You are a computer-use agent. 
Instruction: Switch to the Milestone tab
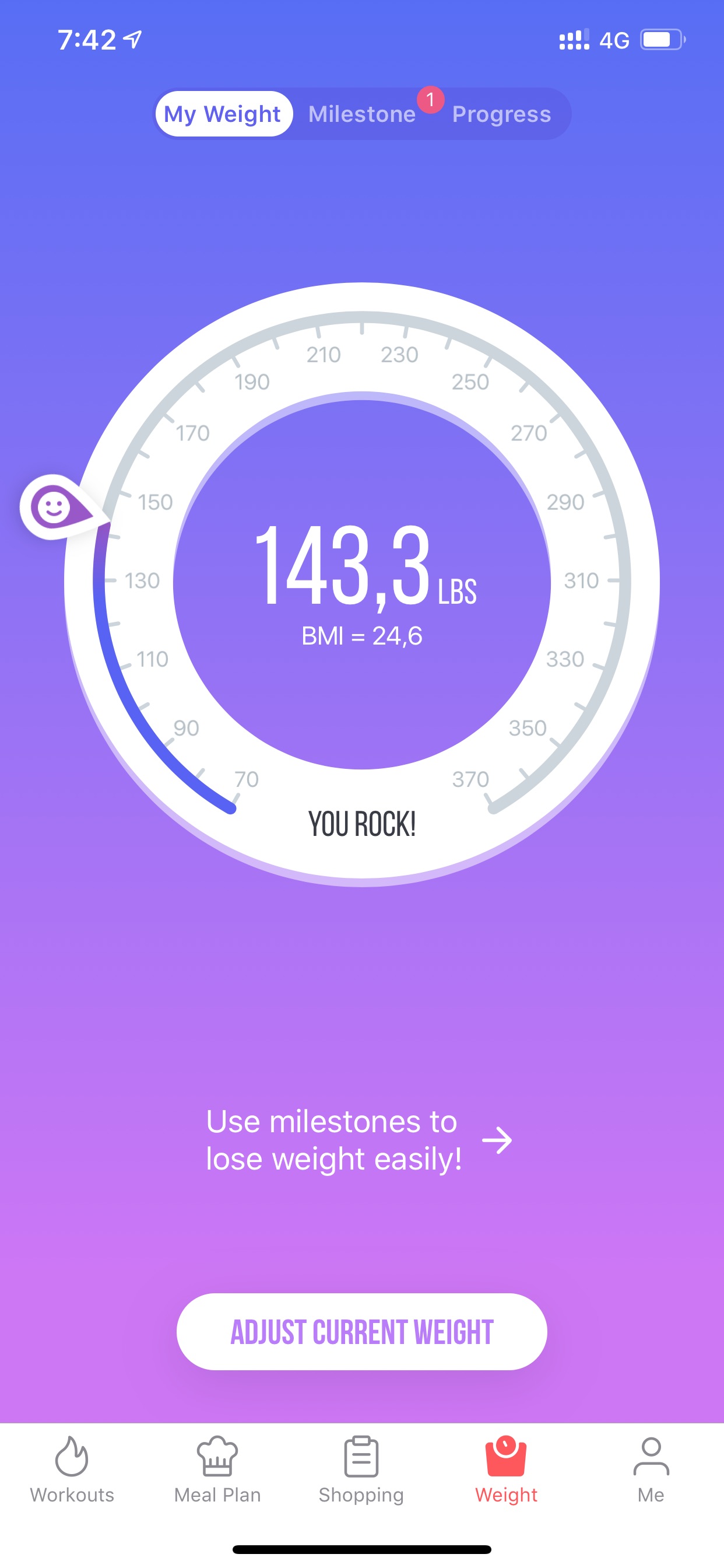[362, 114]
